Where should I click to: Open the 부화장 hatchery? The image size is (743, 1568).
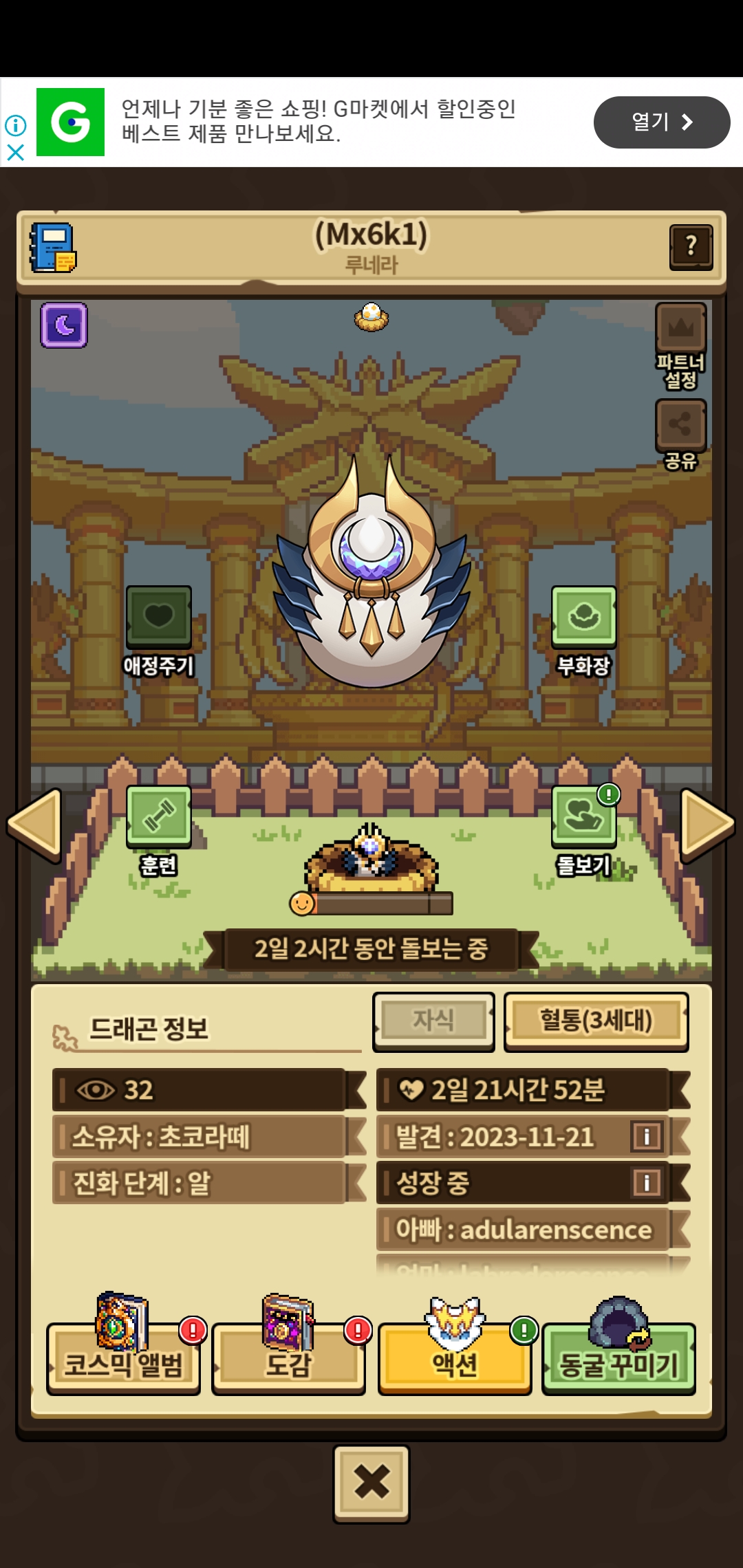click(x=583, y=617)
